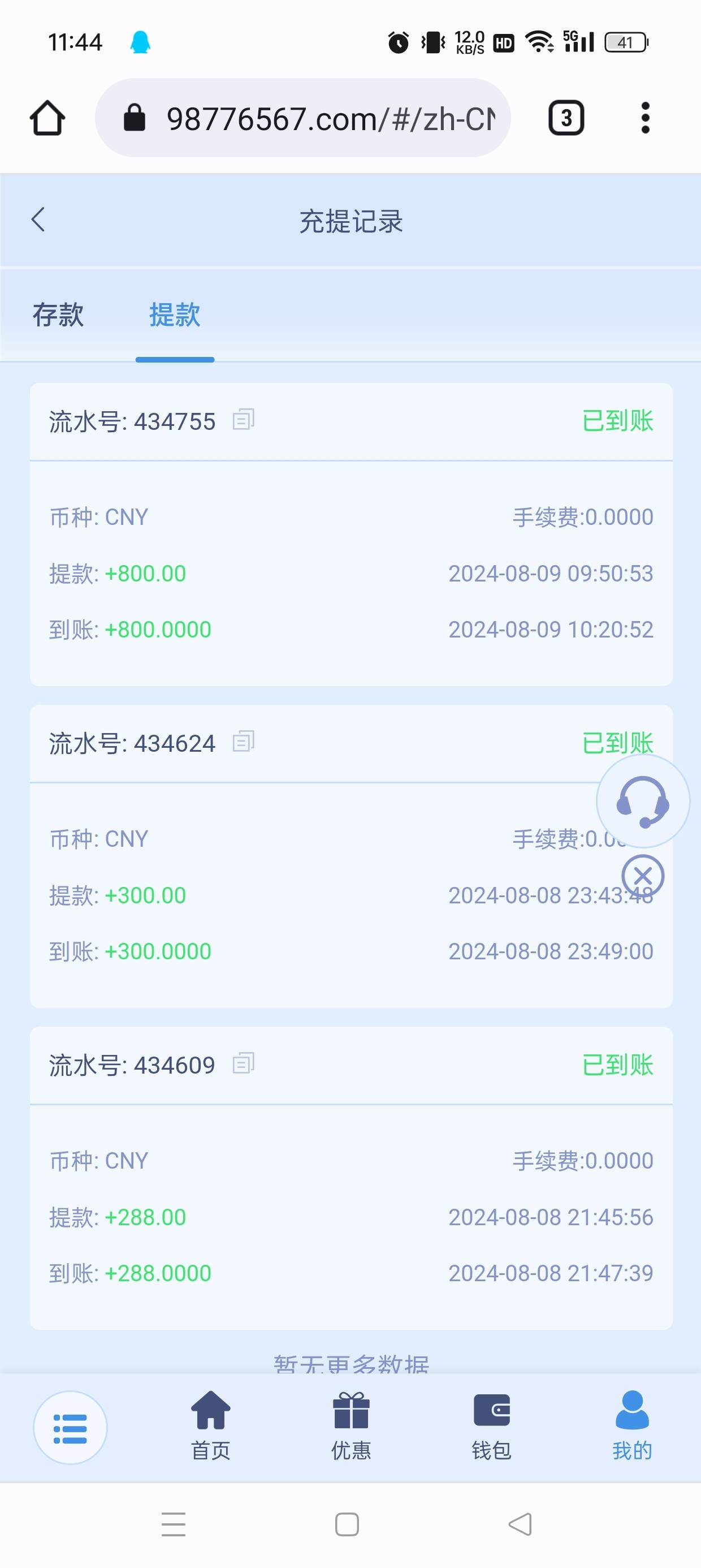This screenshot has width=701, height=1568.
Task: Open the browser tab switcher
Action: click(x=566, y=118)
